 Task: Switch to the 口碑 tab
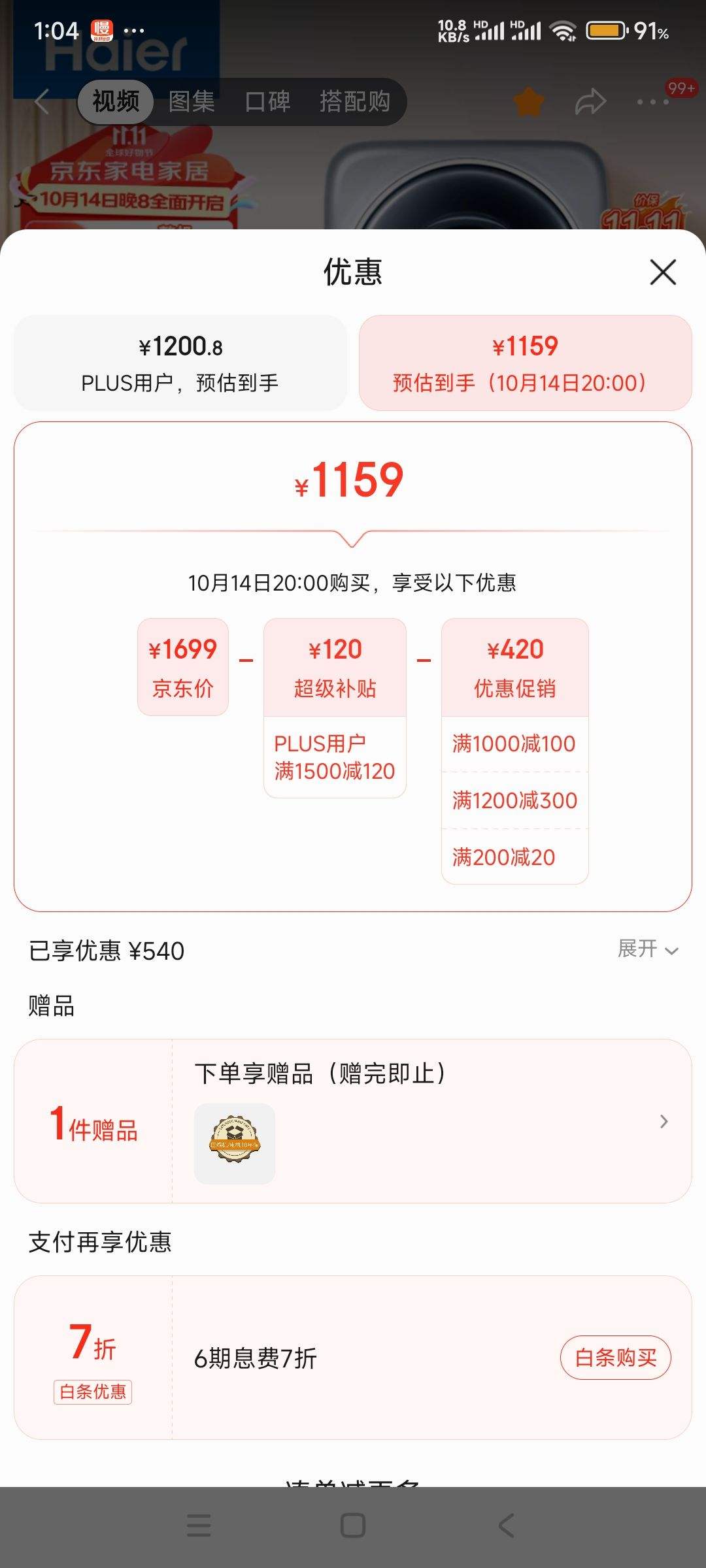267,101
